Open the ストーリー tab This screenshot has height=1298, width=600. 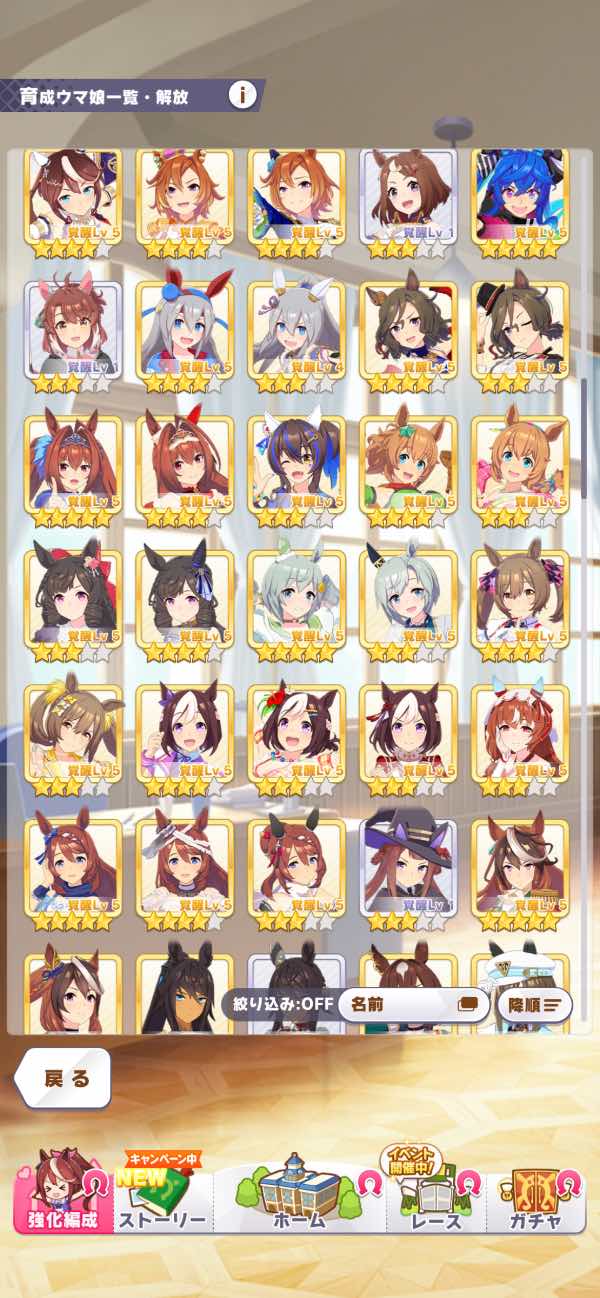pos(162,1196)
